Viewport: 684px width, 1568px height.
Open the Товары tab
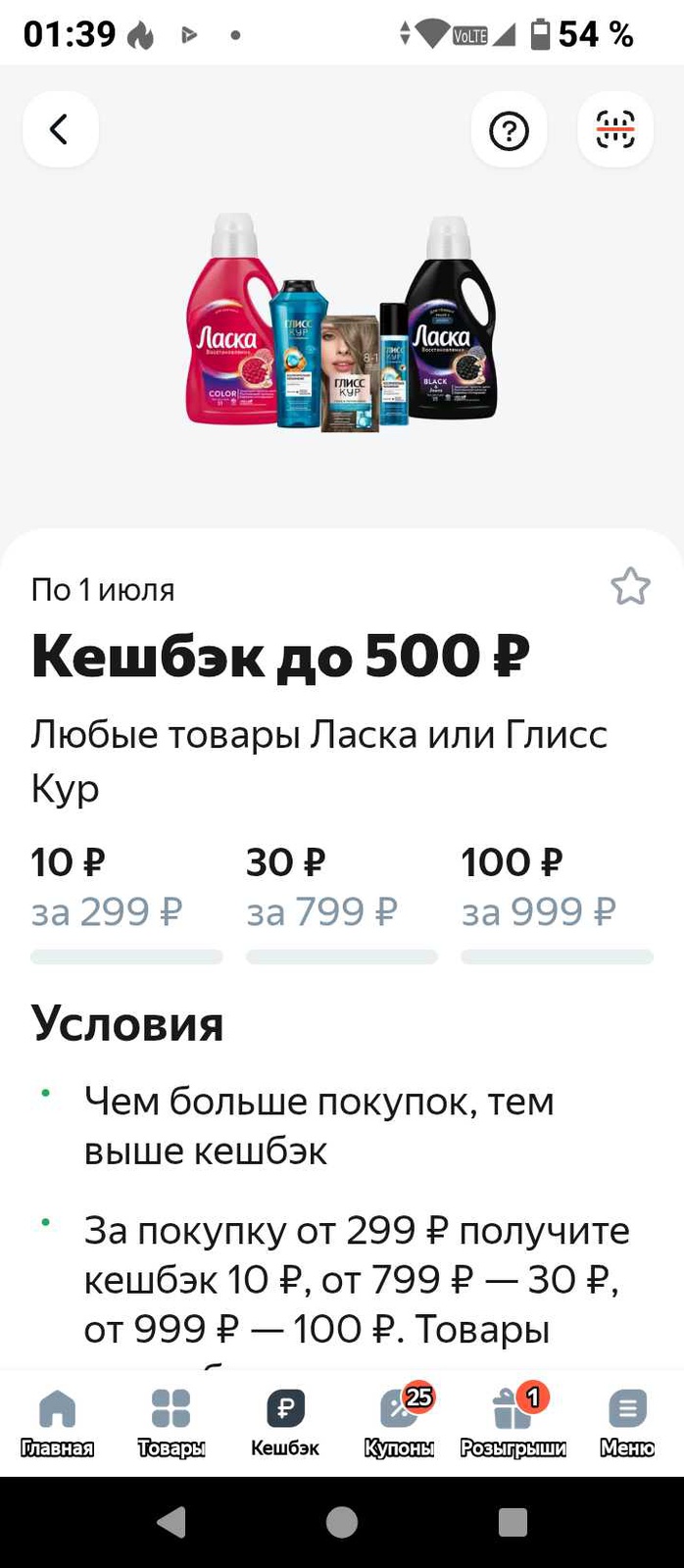pos(171,1422)
